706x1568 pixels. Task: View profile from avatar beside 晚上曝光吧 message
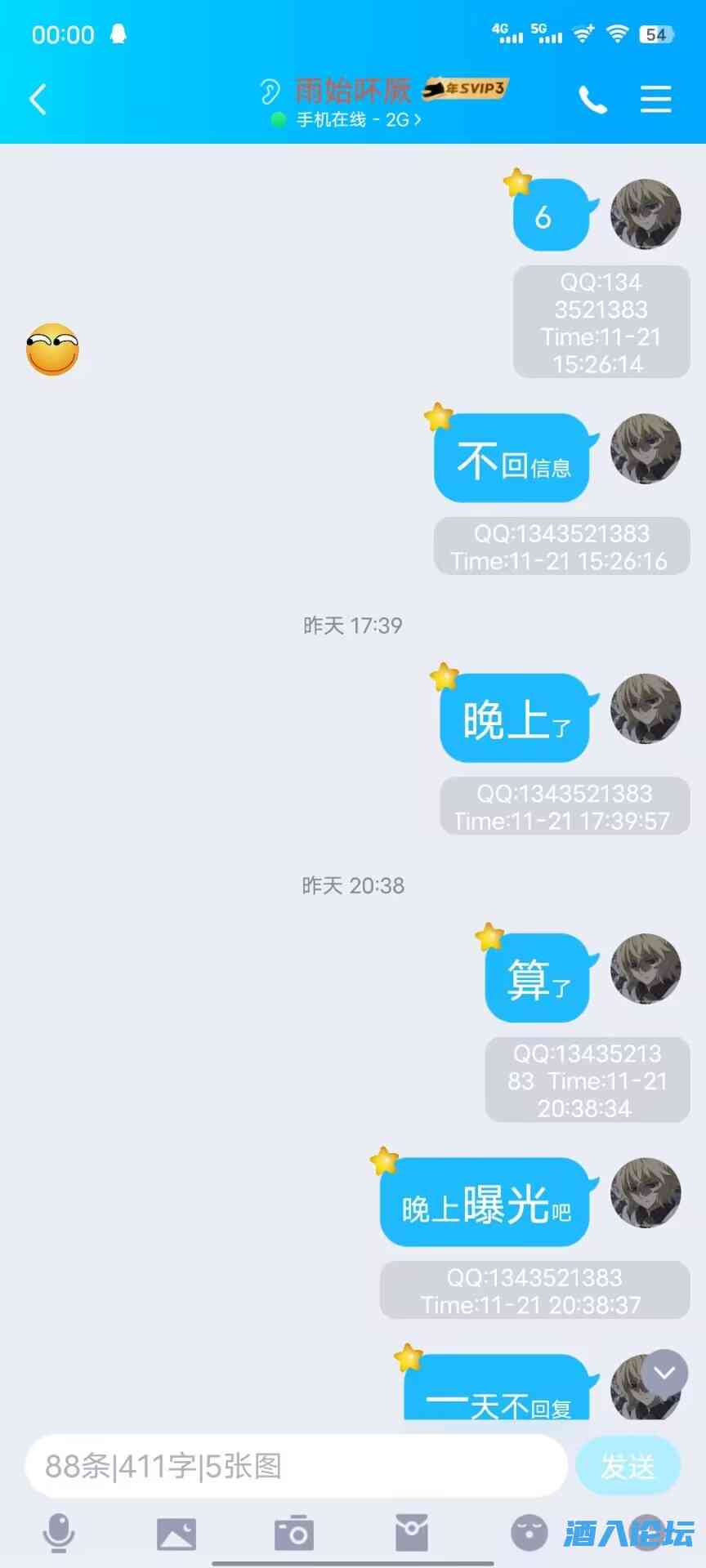pyautogui.click(x=646, y=1192)
